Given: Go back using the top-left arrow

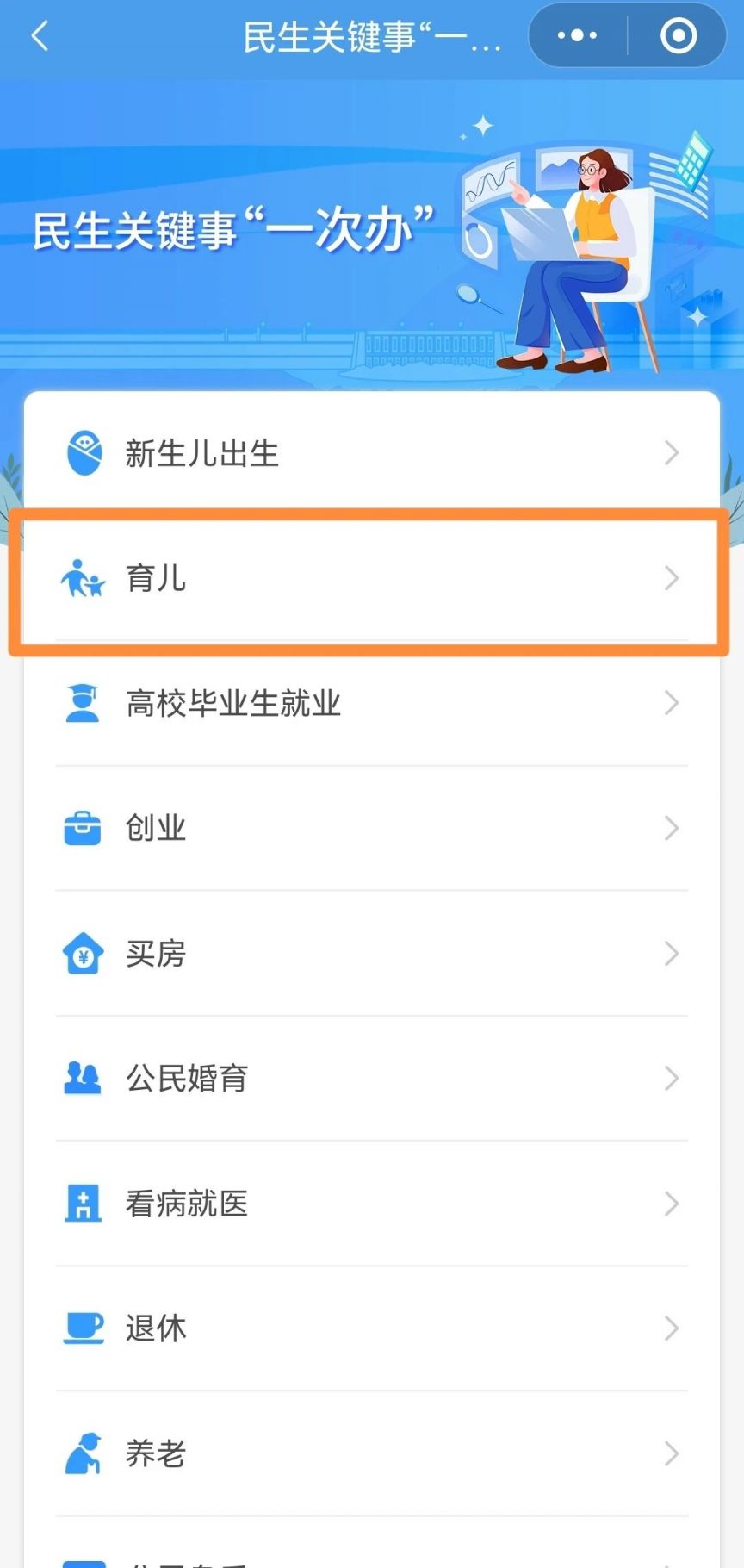Looking at the screenshot, I should 40,36.
